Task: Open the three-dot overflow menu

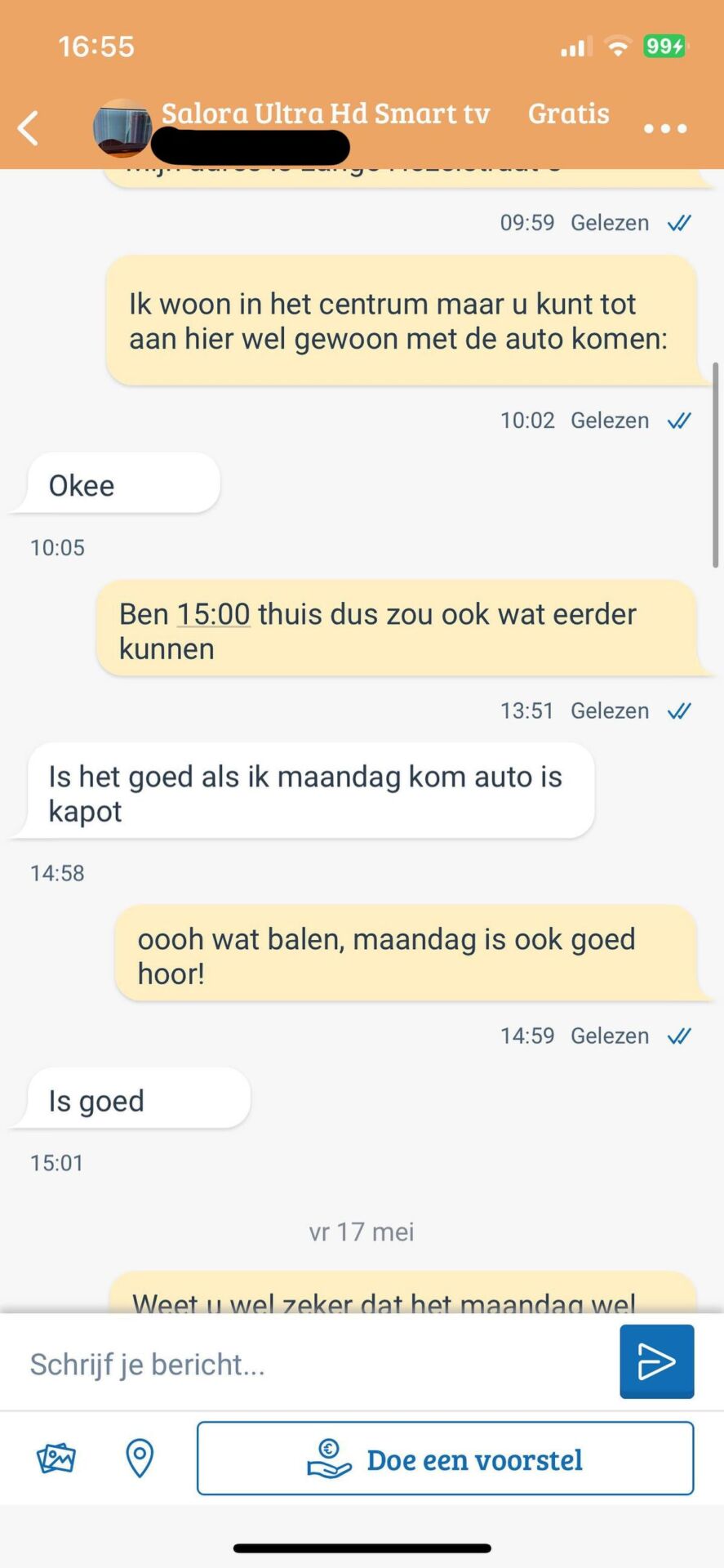Action: point(664,128)
